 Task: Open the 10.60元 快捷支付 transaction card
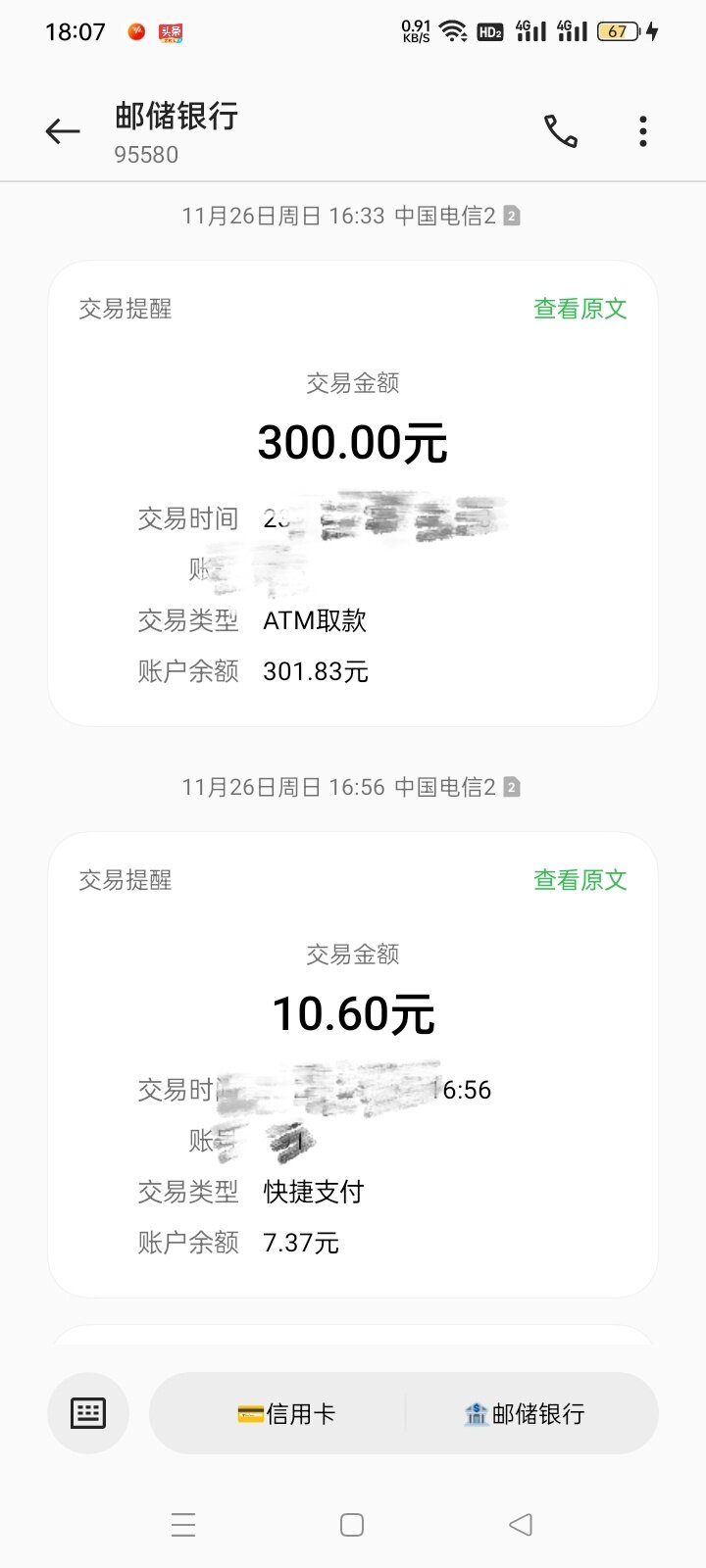click(x=353, y=1065)
